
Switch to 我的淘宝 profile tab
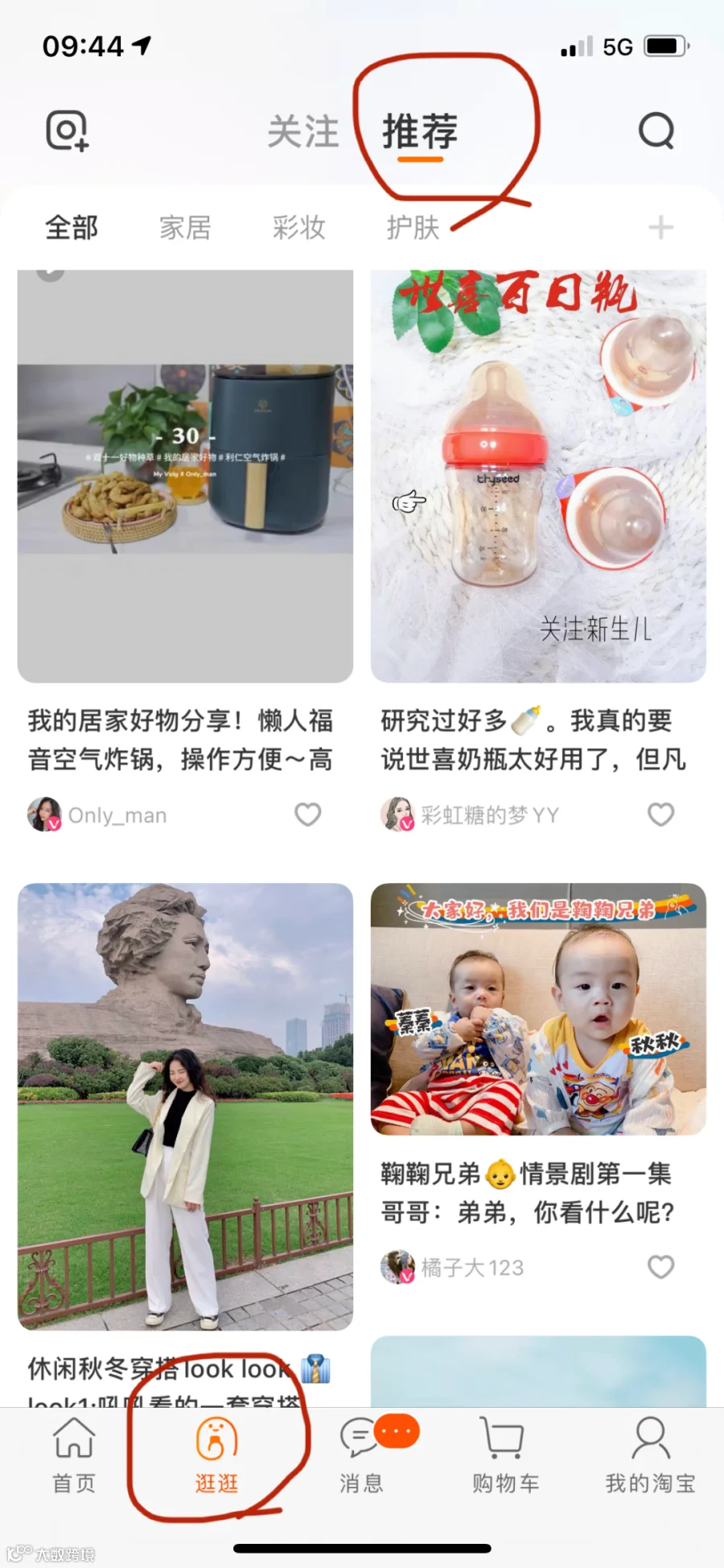pyautogui.click(x=650, y=1455)
